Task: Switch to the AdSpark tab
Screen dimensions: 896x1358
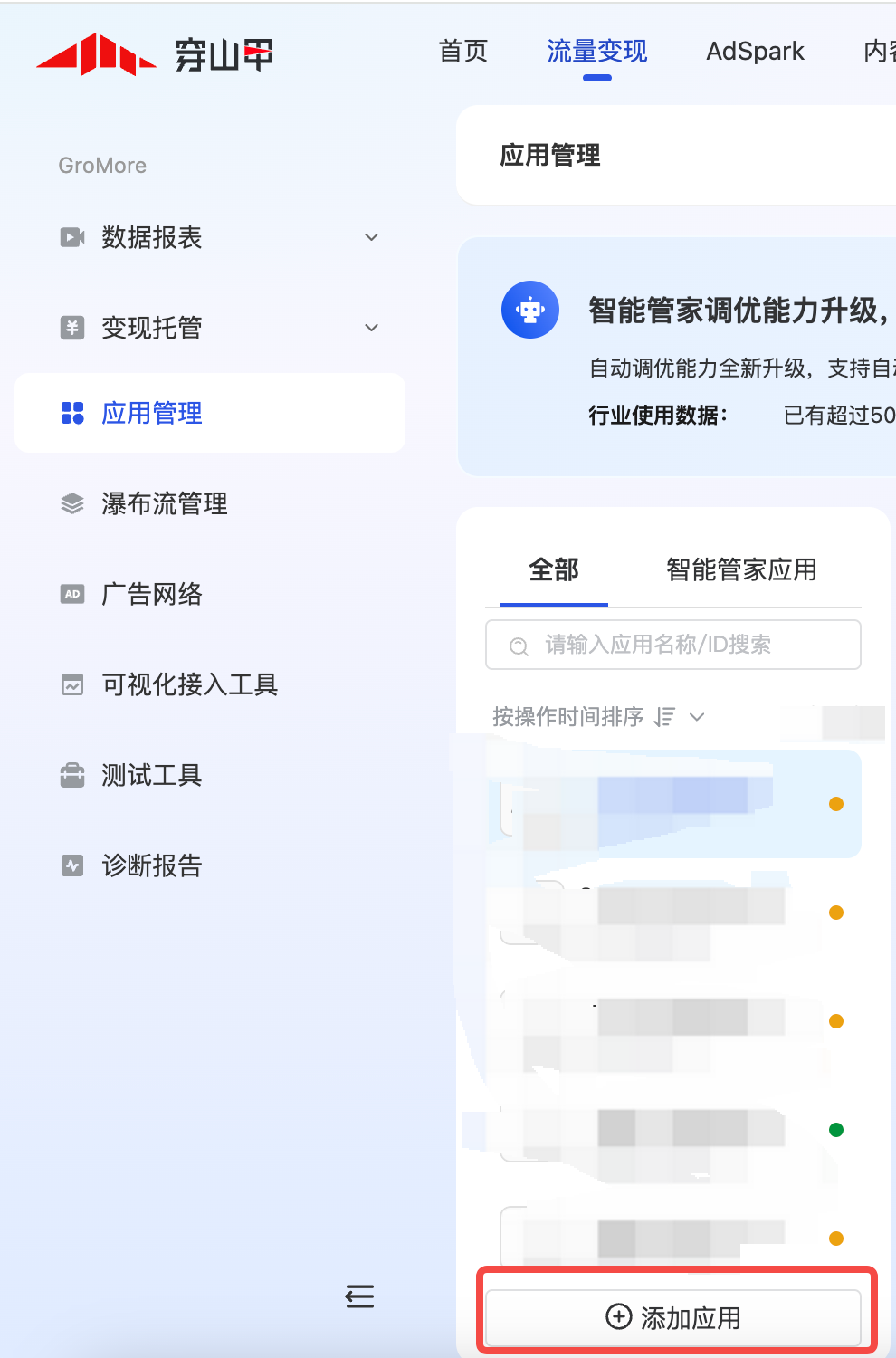Action: [755, 52]
